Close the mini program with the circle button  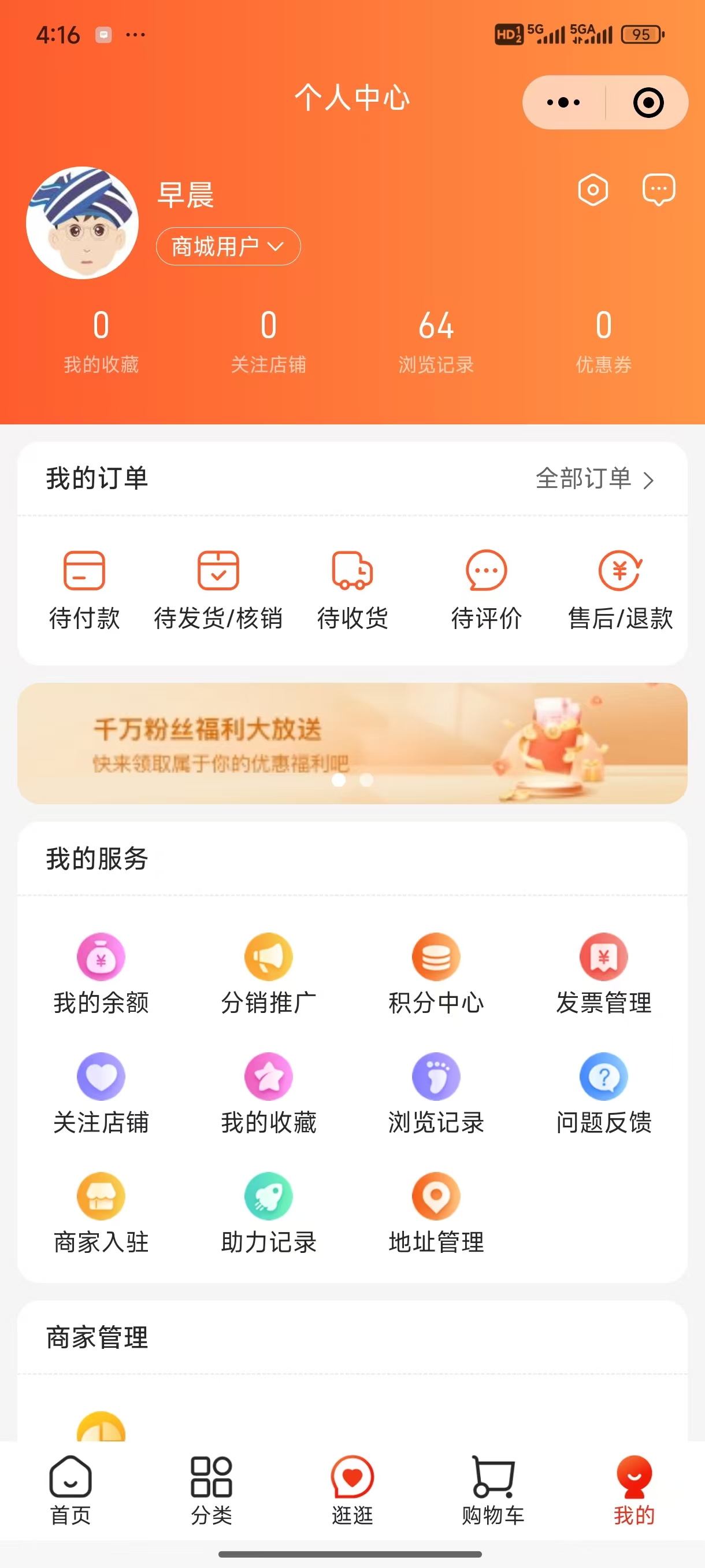[x=648, y=102]
